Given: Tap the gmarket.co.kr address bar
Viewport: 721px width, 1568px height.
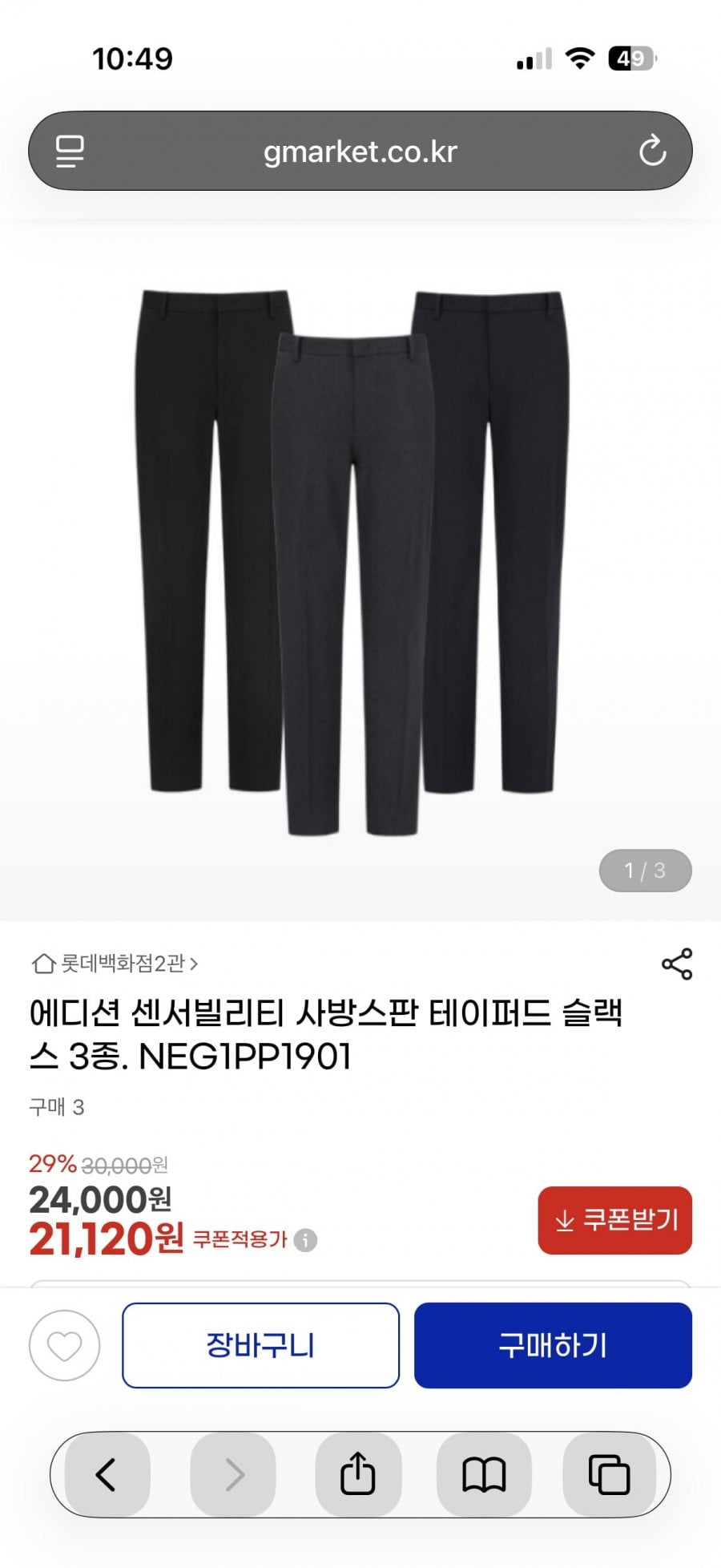Looking at the screenshot, I should pos(360,152).
